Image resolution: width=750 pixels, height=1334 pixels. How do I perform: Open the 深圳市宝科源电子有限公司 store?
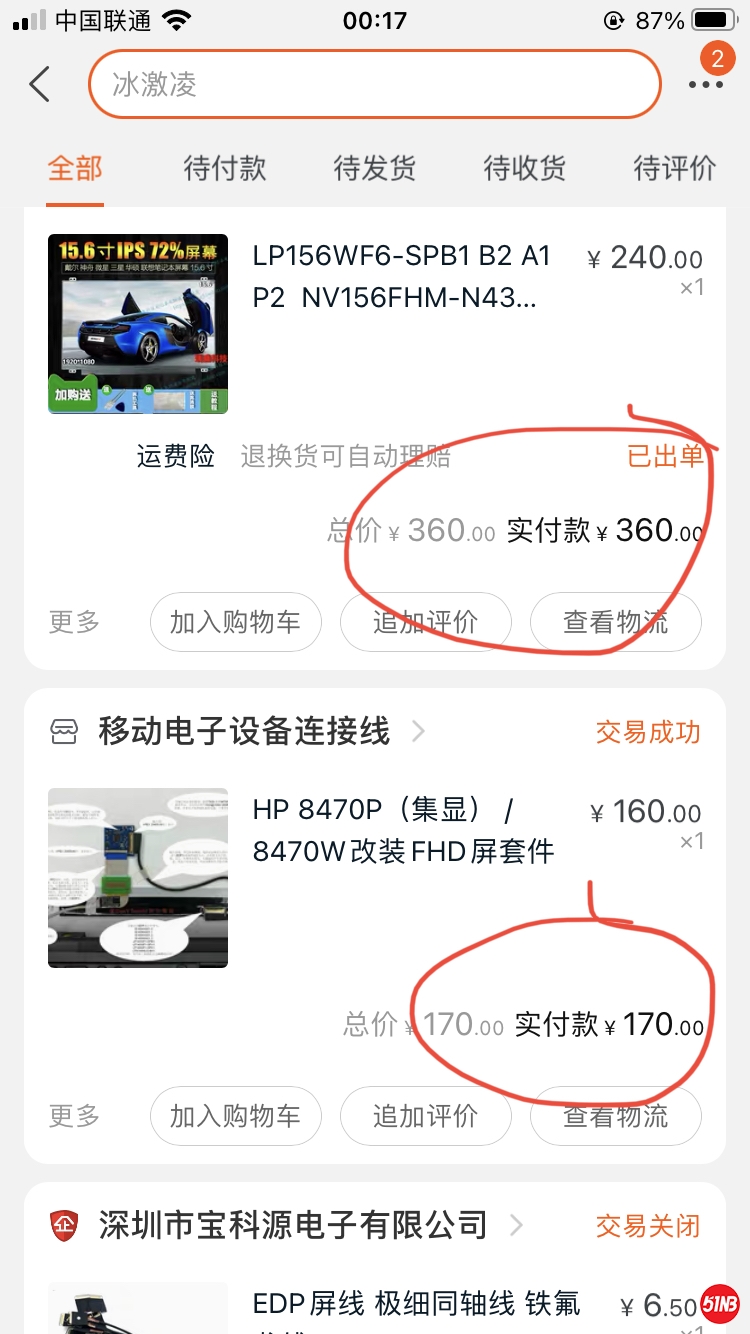(292, 1225)
